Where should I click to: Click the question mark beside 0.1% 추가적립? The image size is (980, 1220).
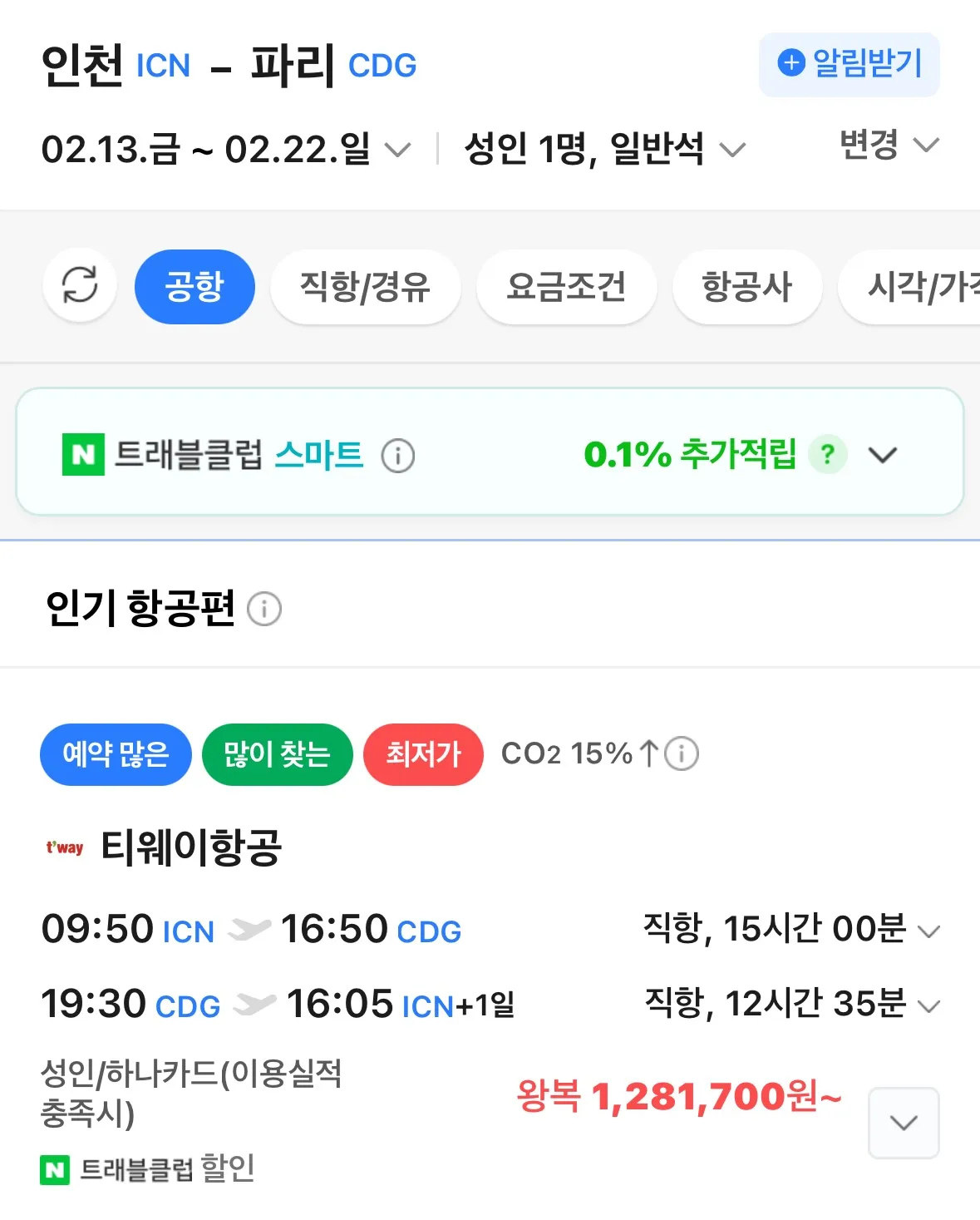coord(826,455)
